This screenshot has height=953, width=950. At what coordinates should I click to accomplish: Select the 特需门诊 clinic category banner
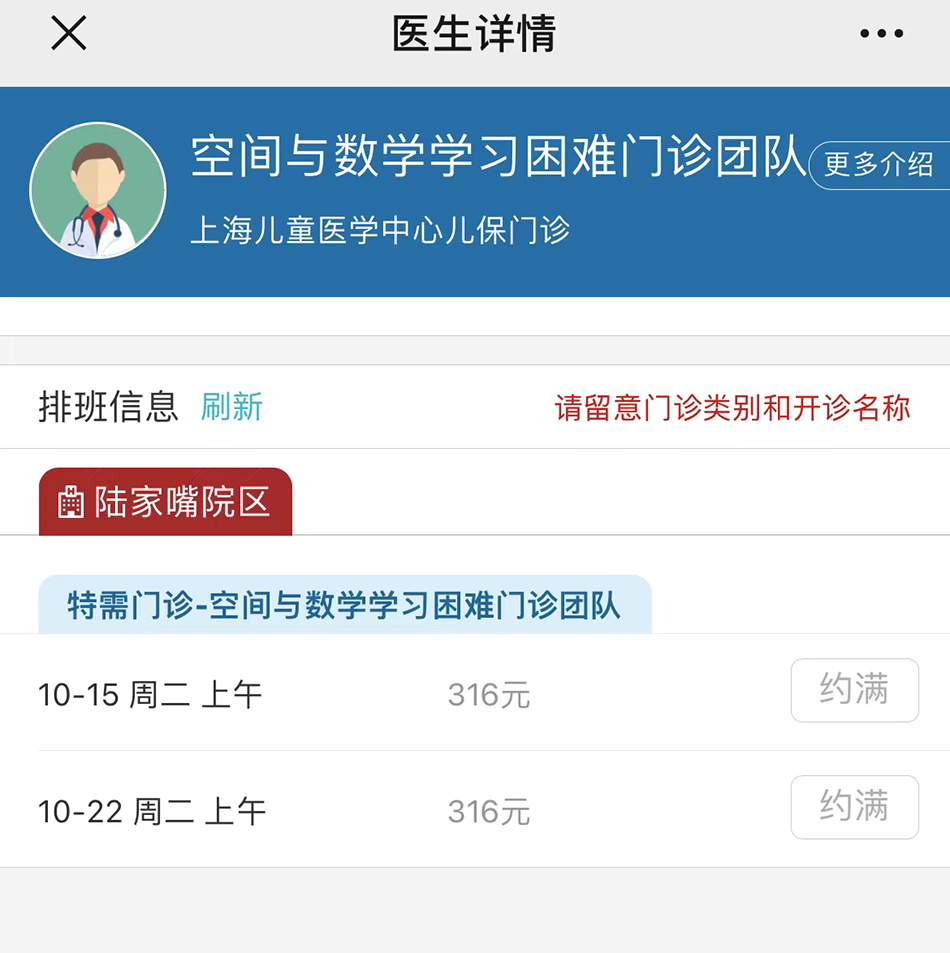pyautogui.click(x=345, y=603)
